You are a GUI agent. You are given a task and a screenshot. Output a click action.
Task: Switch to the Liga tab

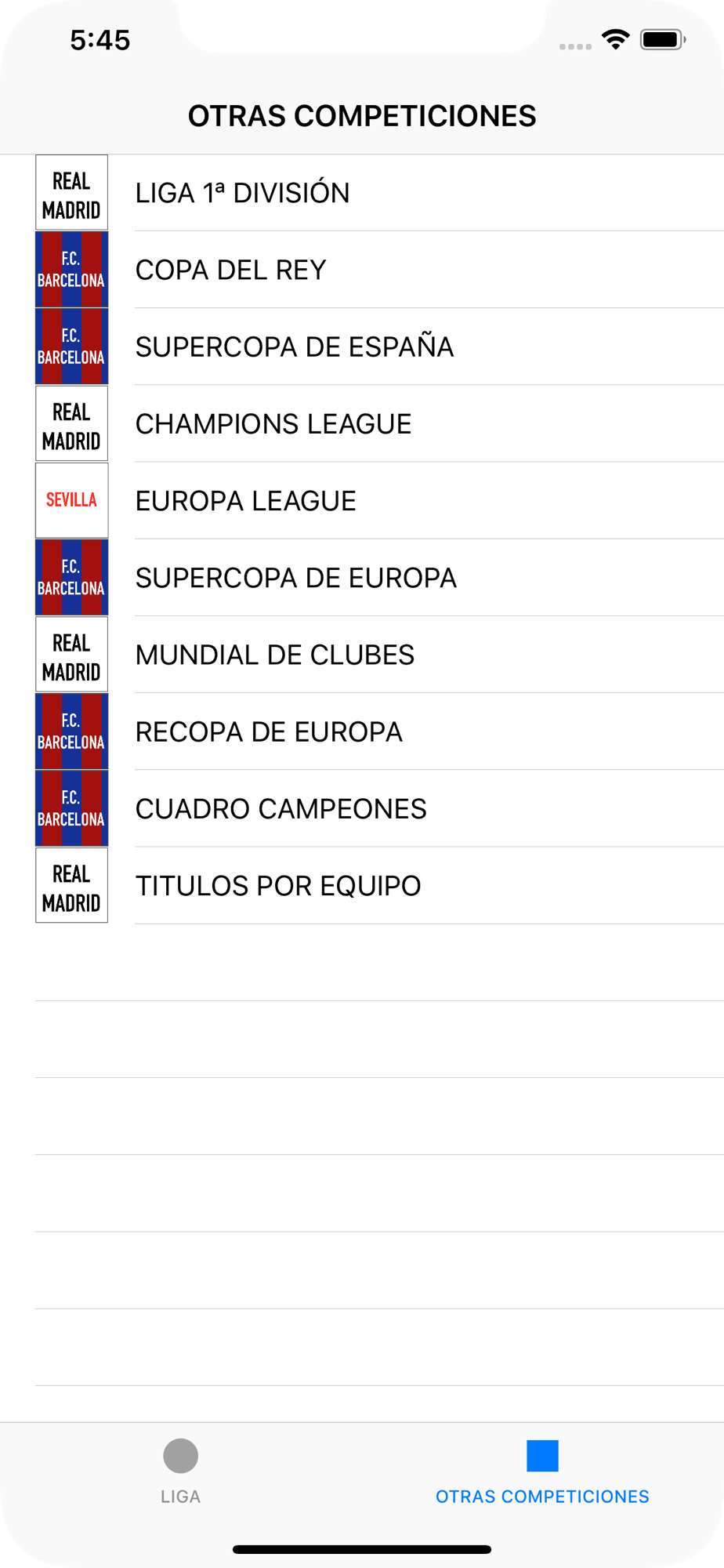pos(181,1472)
